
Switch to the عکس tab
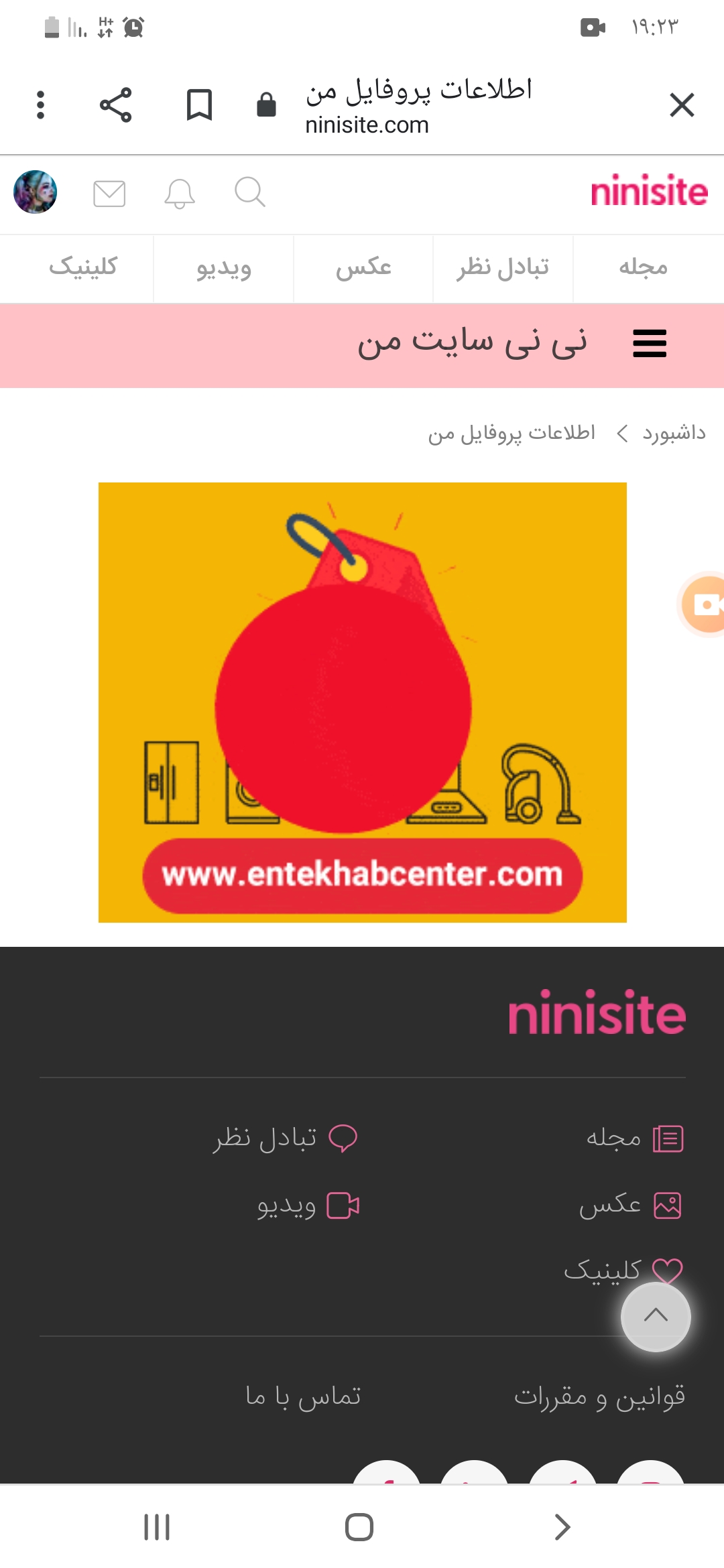click(363, 267)
